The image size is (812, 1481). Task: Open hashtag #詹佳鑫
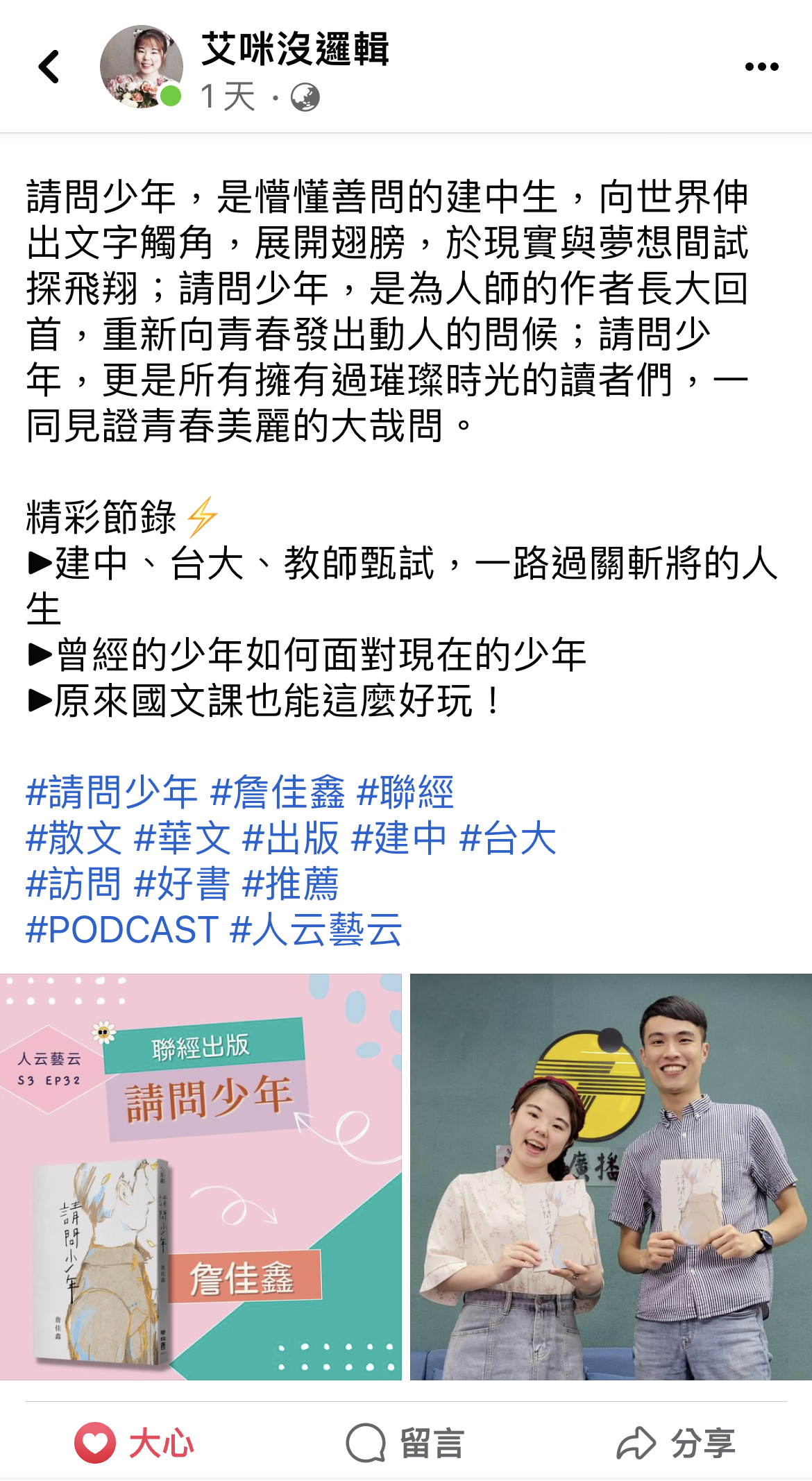click(278, 792)
